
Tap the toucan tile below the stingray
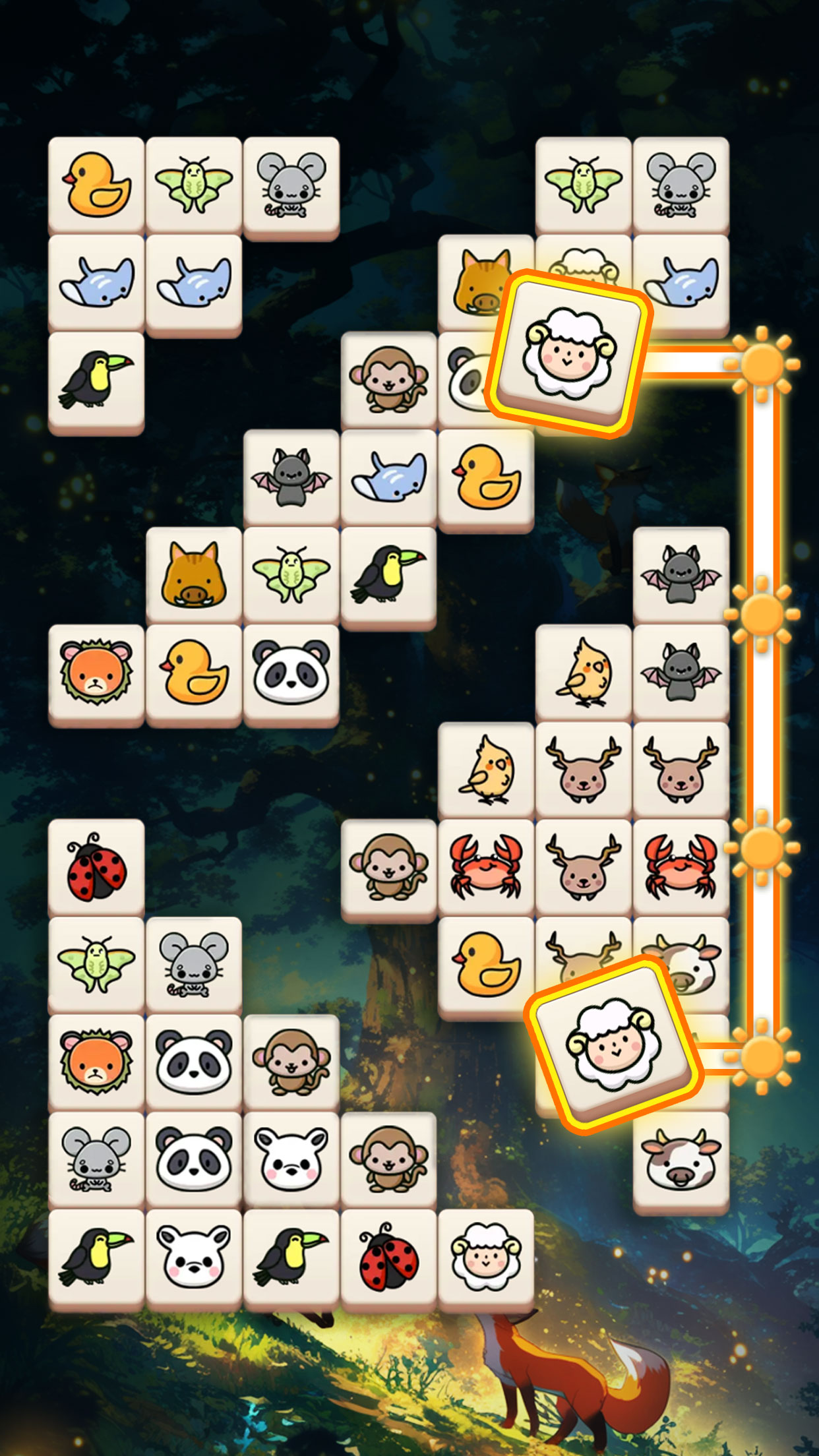[96, 380]
